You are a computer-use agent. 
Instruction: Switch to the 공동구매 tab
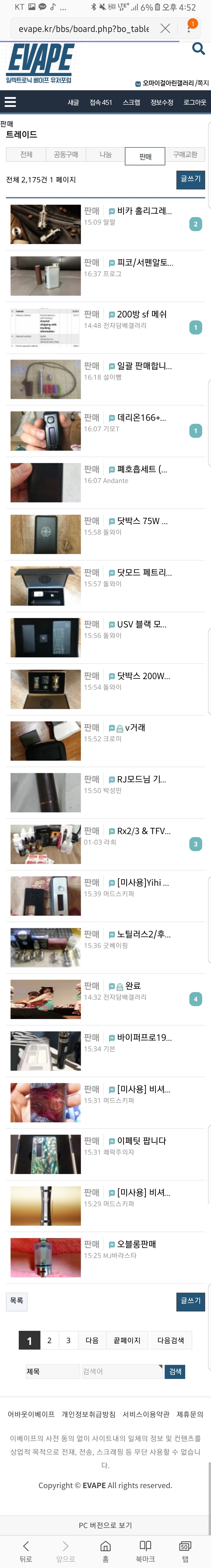pyautogui.click(x=66, y=155)
